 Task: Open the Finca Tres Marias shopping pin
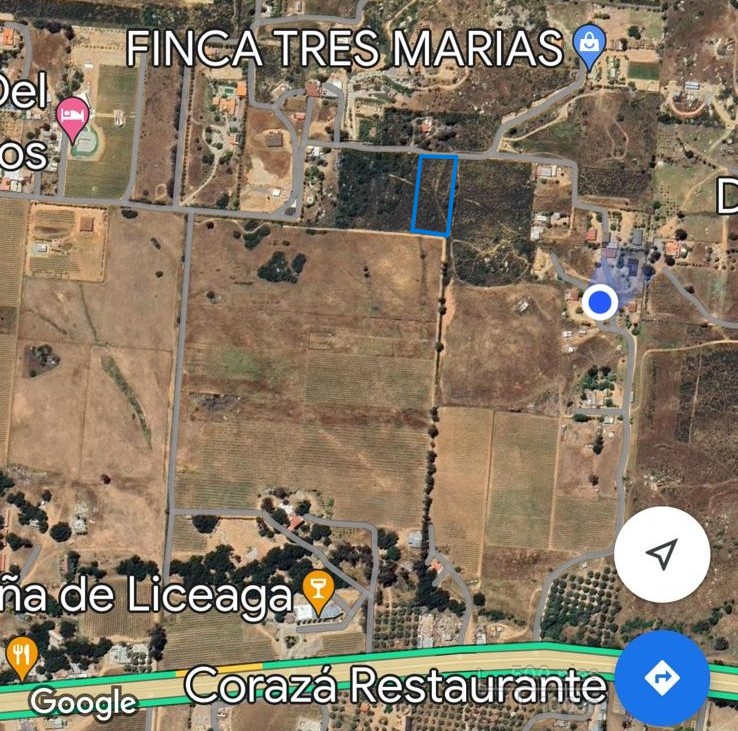click(591, 46)
